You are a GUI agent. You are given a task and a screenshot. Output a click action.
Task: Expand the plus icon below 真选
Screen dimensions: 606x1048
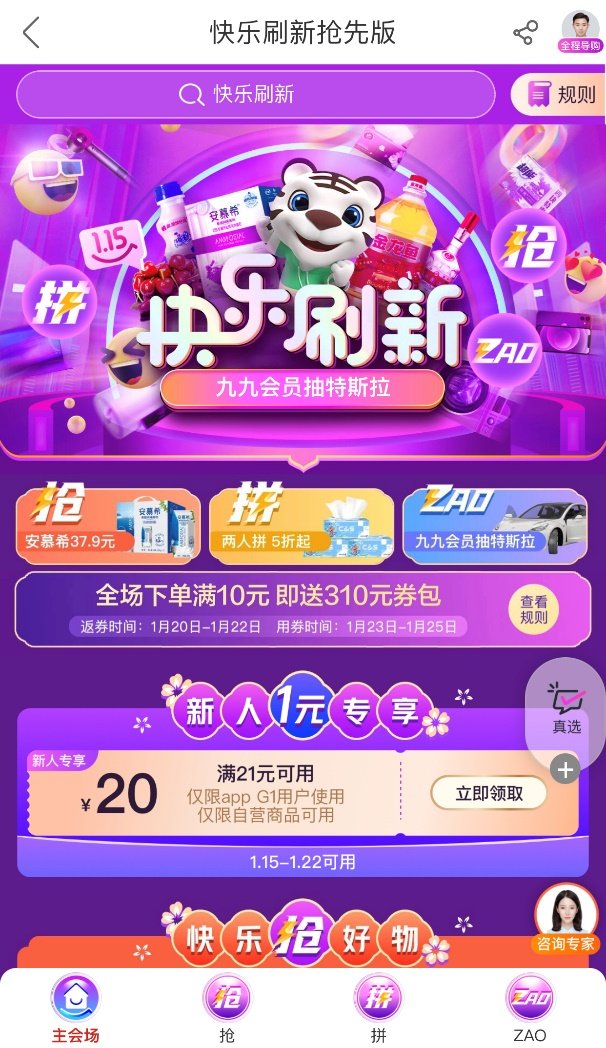(564, 769)
